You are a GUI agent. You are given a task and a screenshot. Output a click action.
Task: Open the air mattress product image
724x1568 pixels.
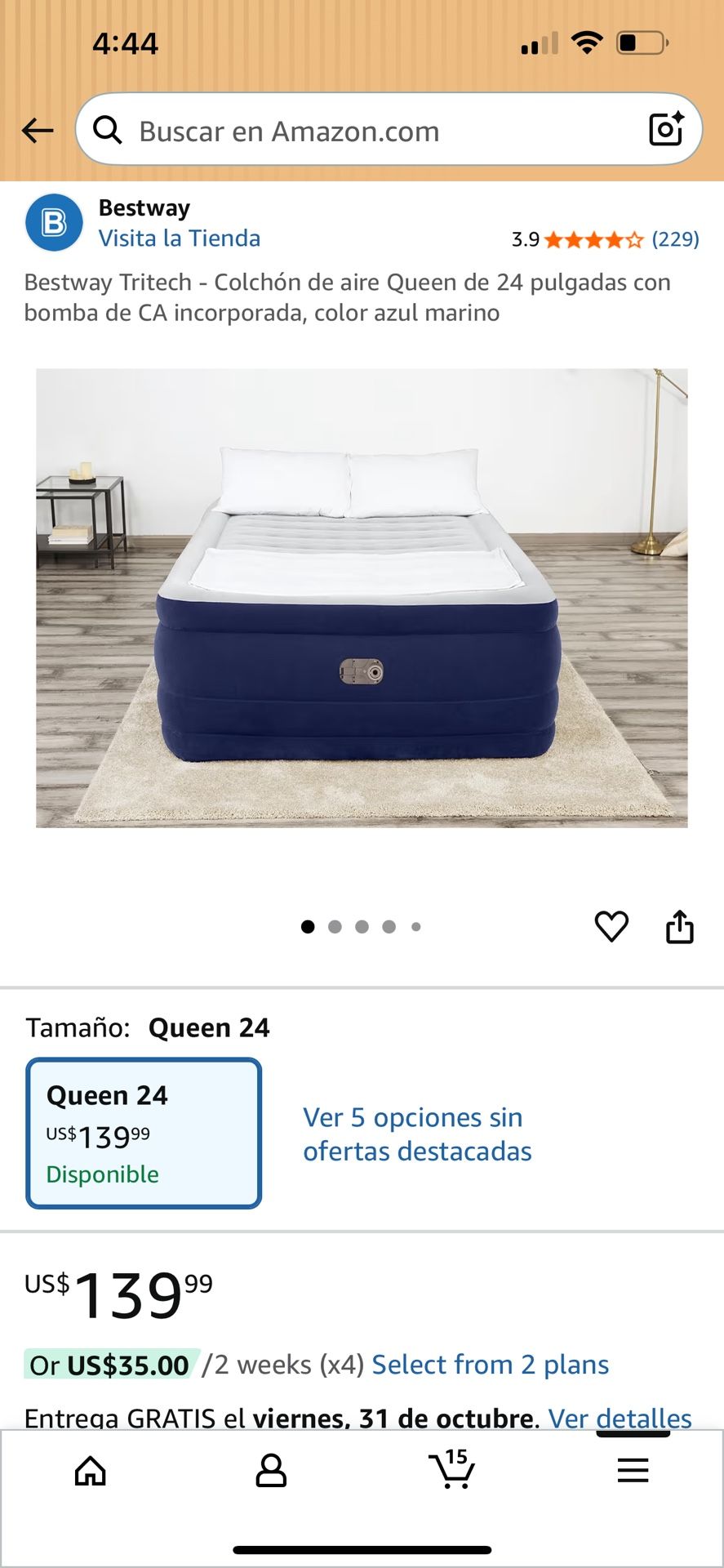[362, 598]
